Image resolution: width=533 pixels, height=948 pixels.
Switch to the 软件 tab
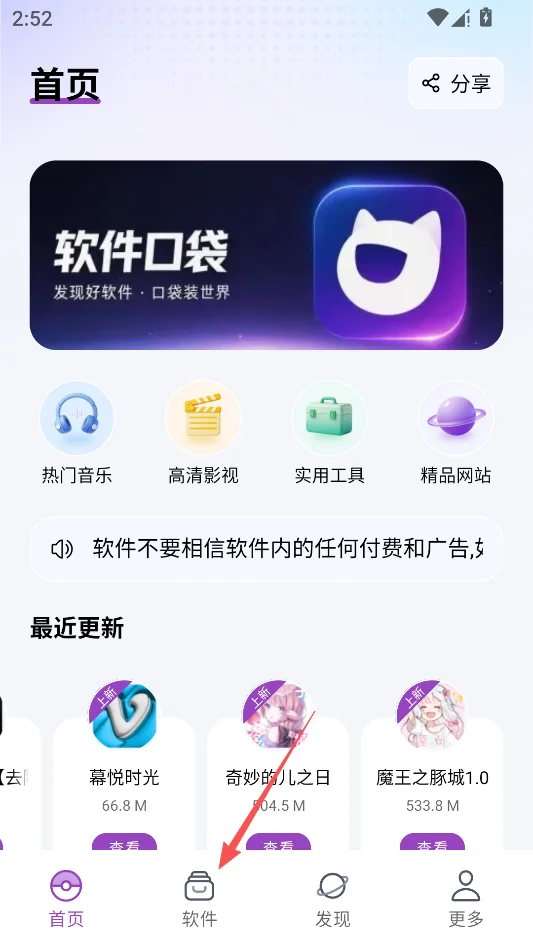(x=199, y=899)
